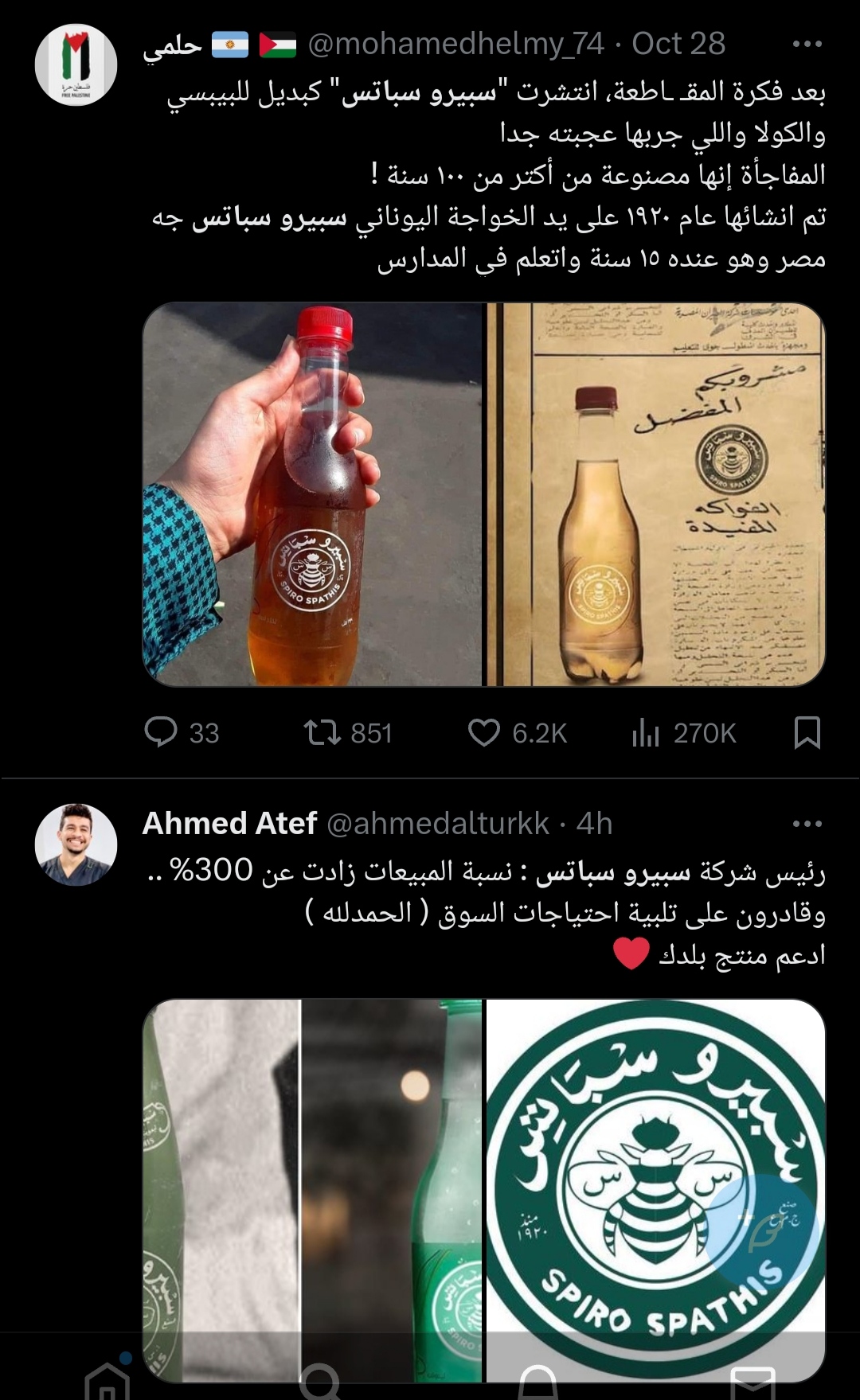Open overflow menu on mohamedhelmy_74's post
The width and height of the screenshot is (860, 1400).
pos(807,45)
